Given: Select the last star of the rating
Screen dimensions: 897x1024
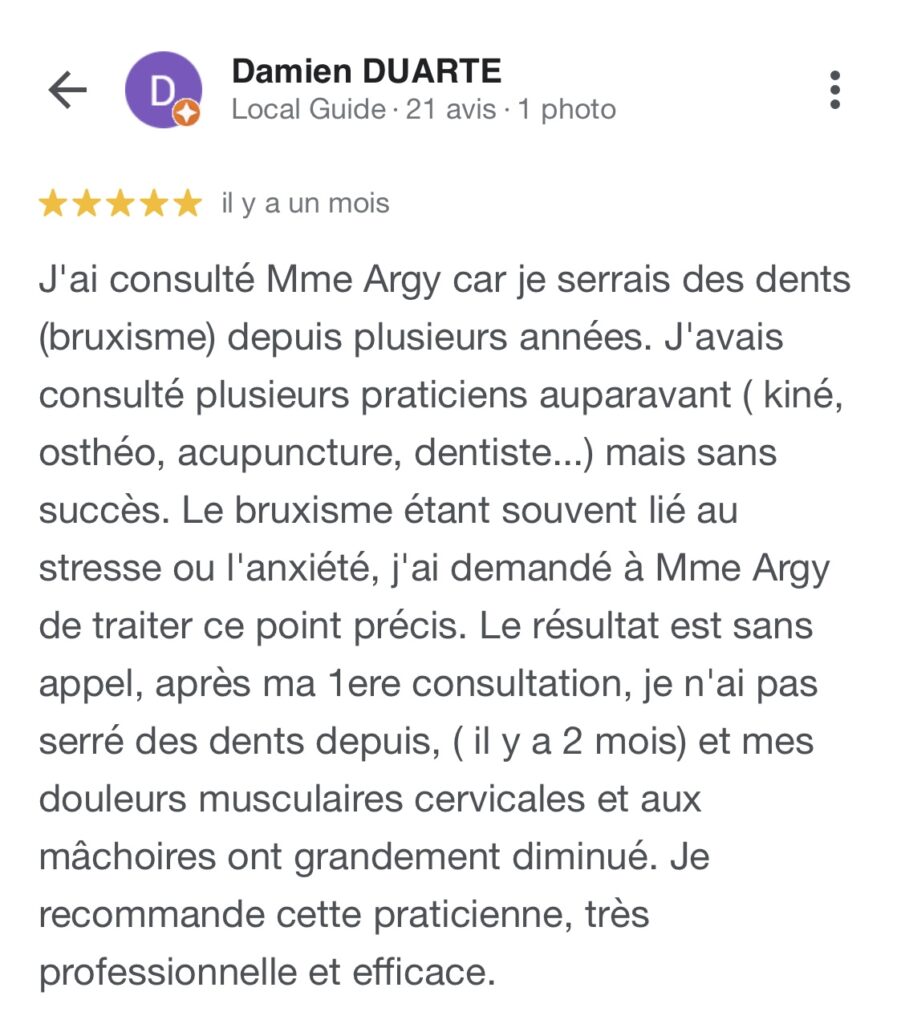Looking at the screenshot, I should coord(186,203).
